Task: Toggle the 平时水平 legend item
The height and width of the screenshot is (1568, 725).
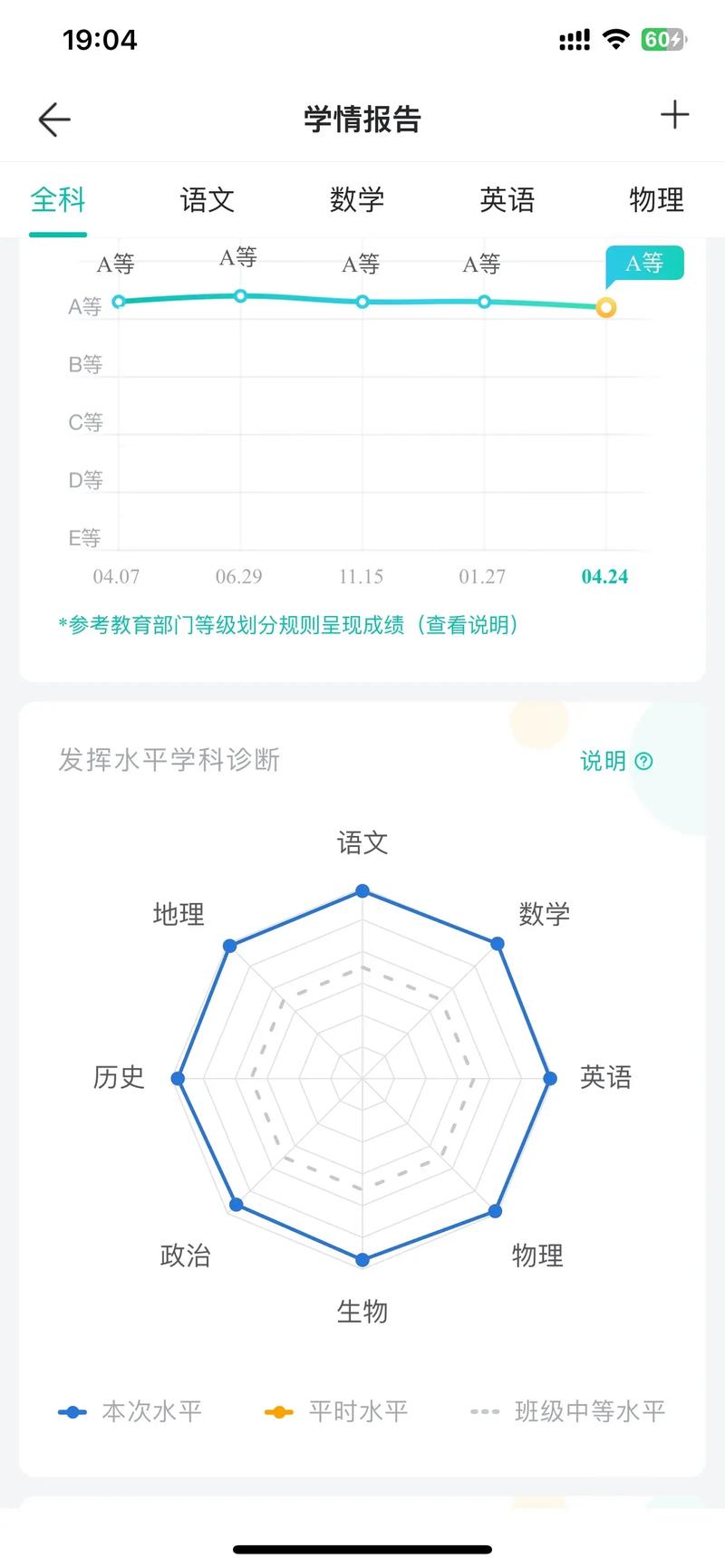Action: click(336, 1411)
